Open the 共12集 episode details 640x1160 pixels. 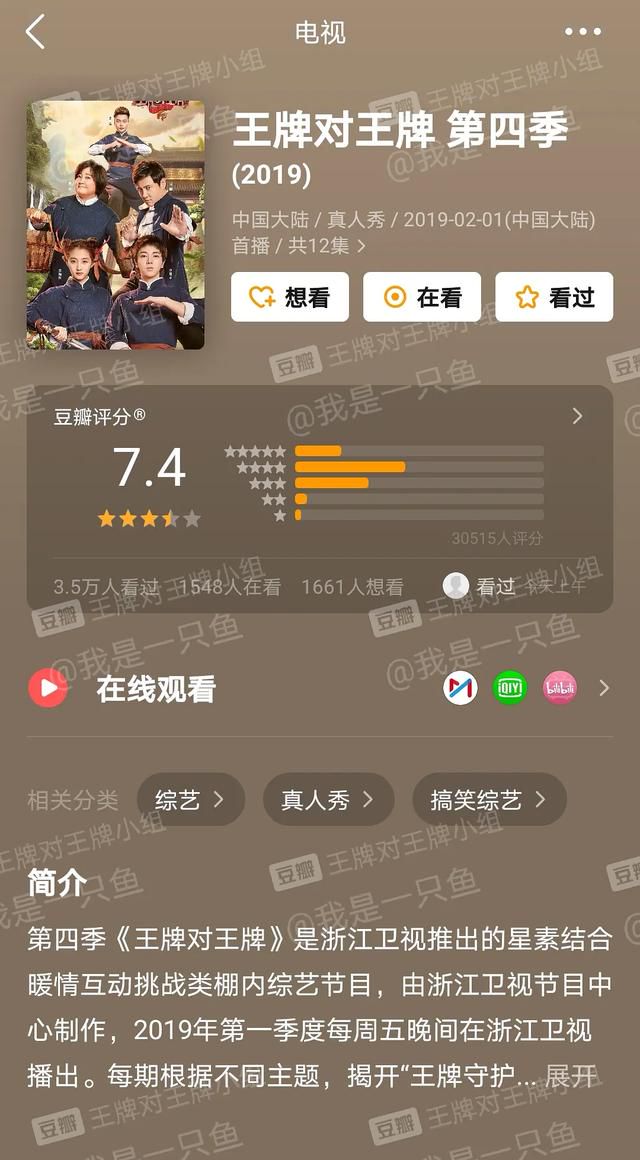click(x=326, y=246)
